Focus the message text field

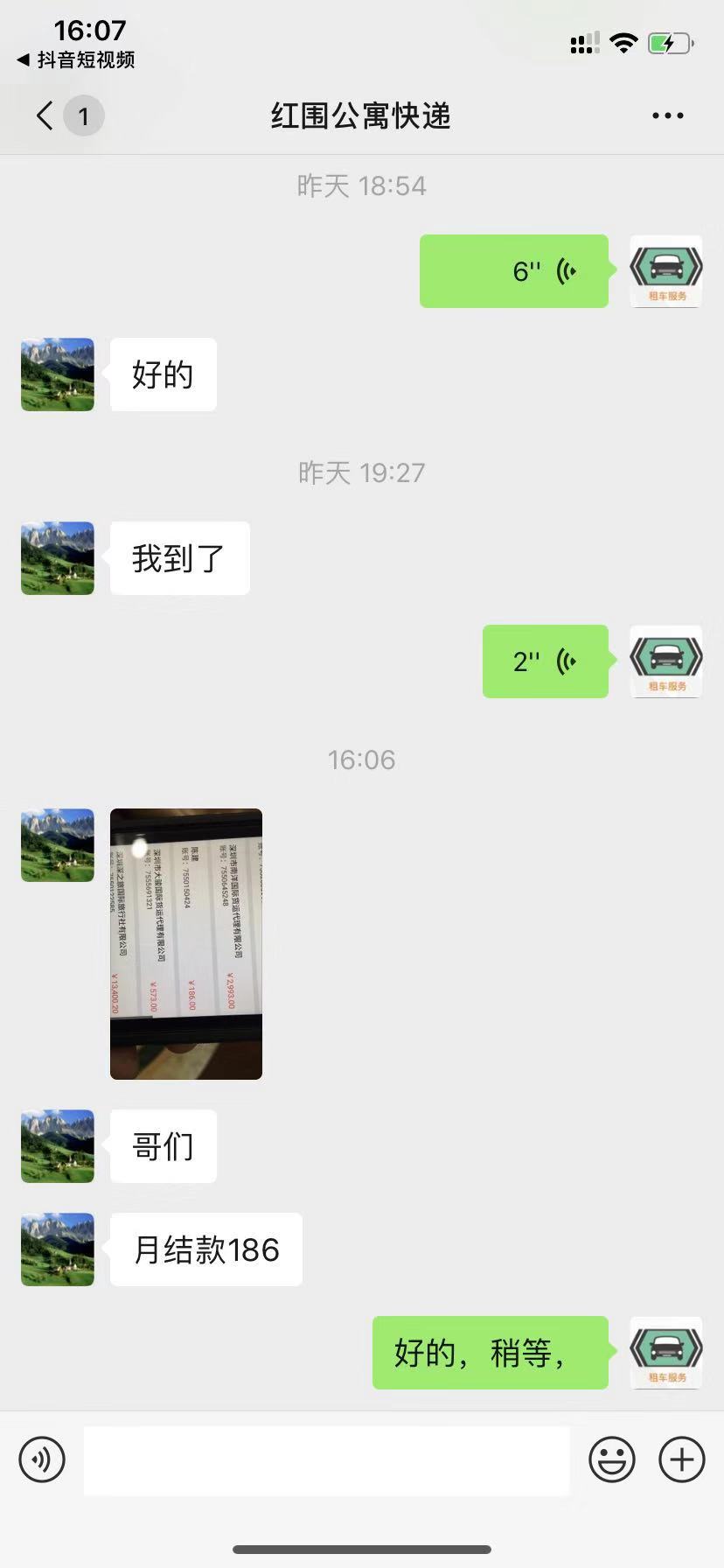tap(326, 1459)
